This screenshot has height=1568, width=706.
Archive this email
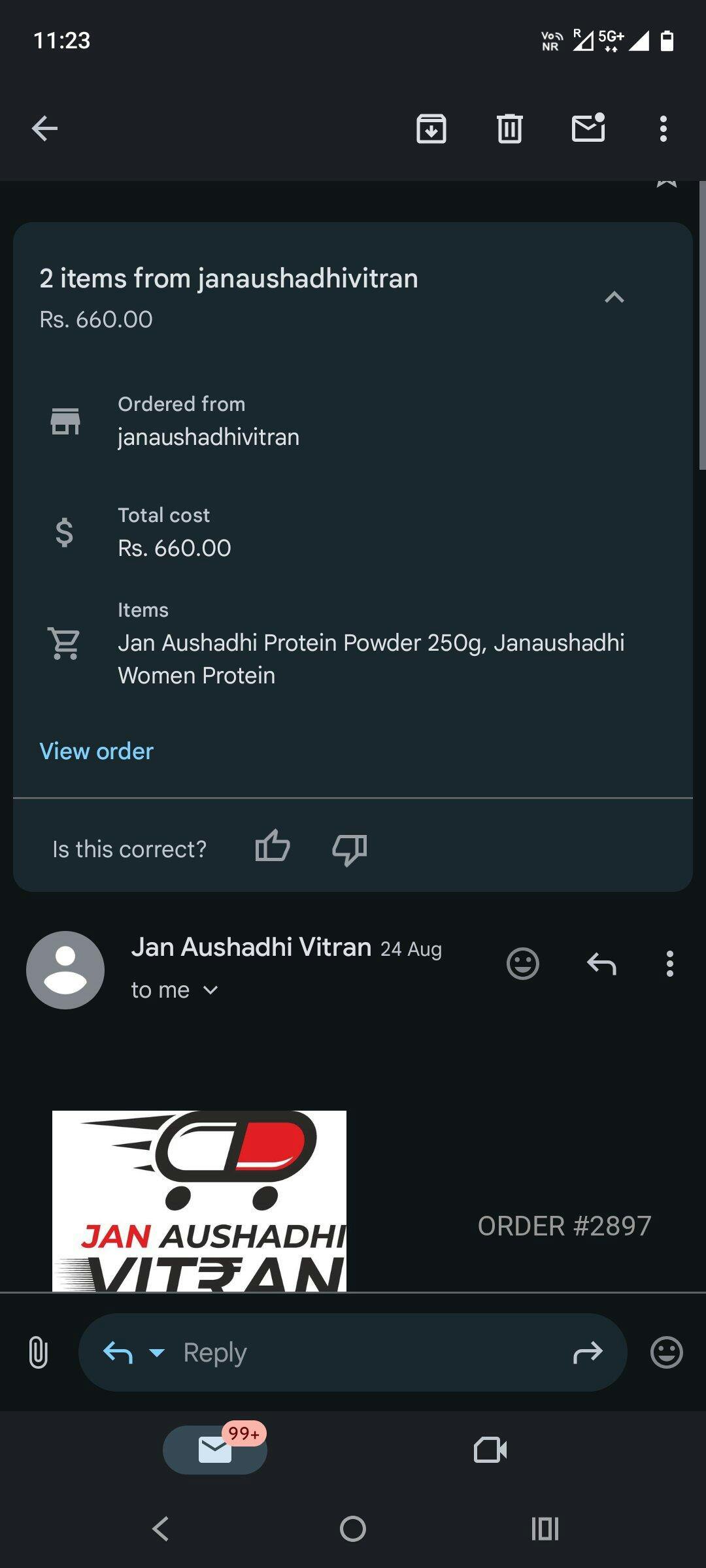(431, 128)
